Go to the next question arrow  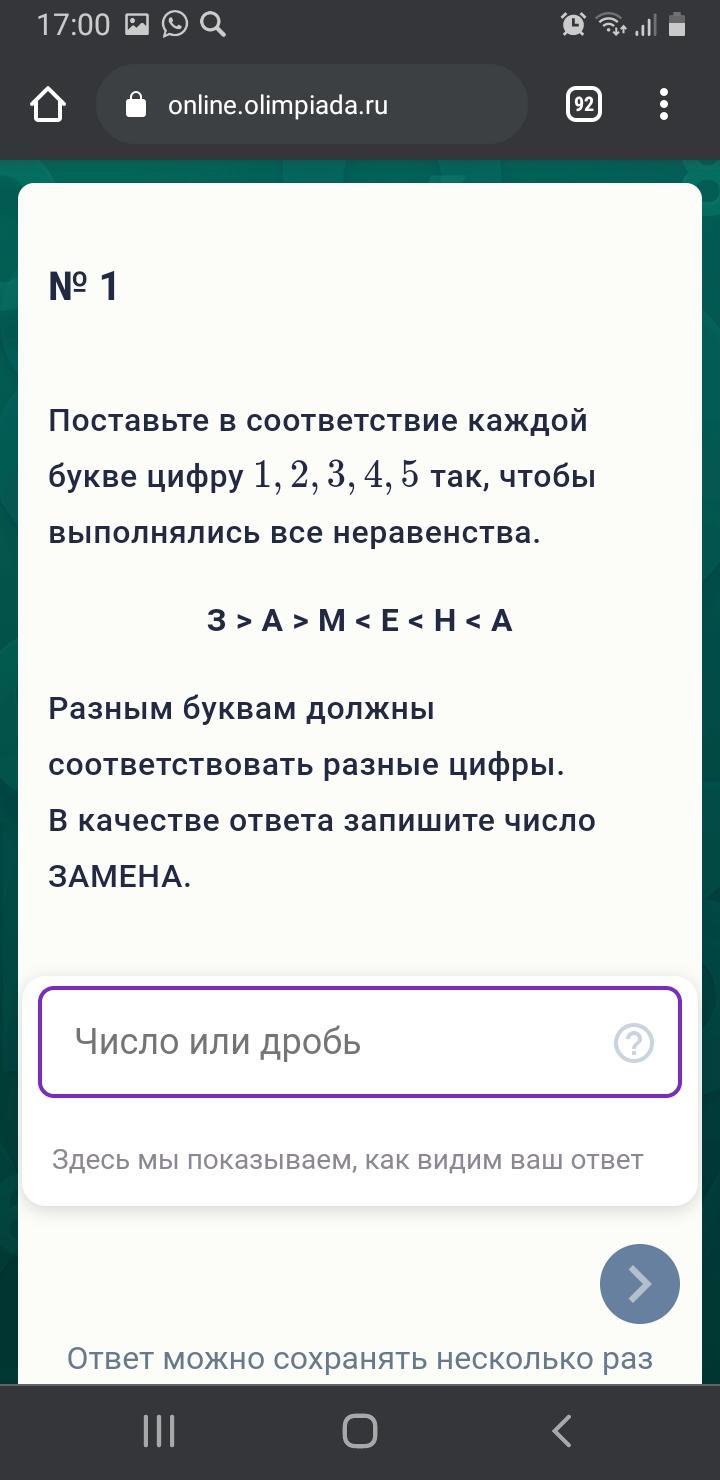[640, 1284]
